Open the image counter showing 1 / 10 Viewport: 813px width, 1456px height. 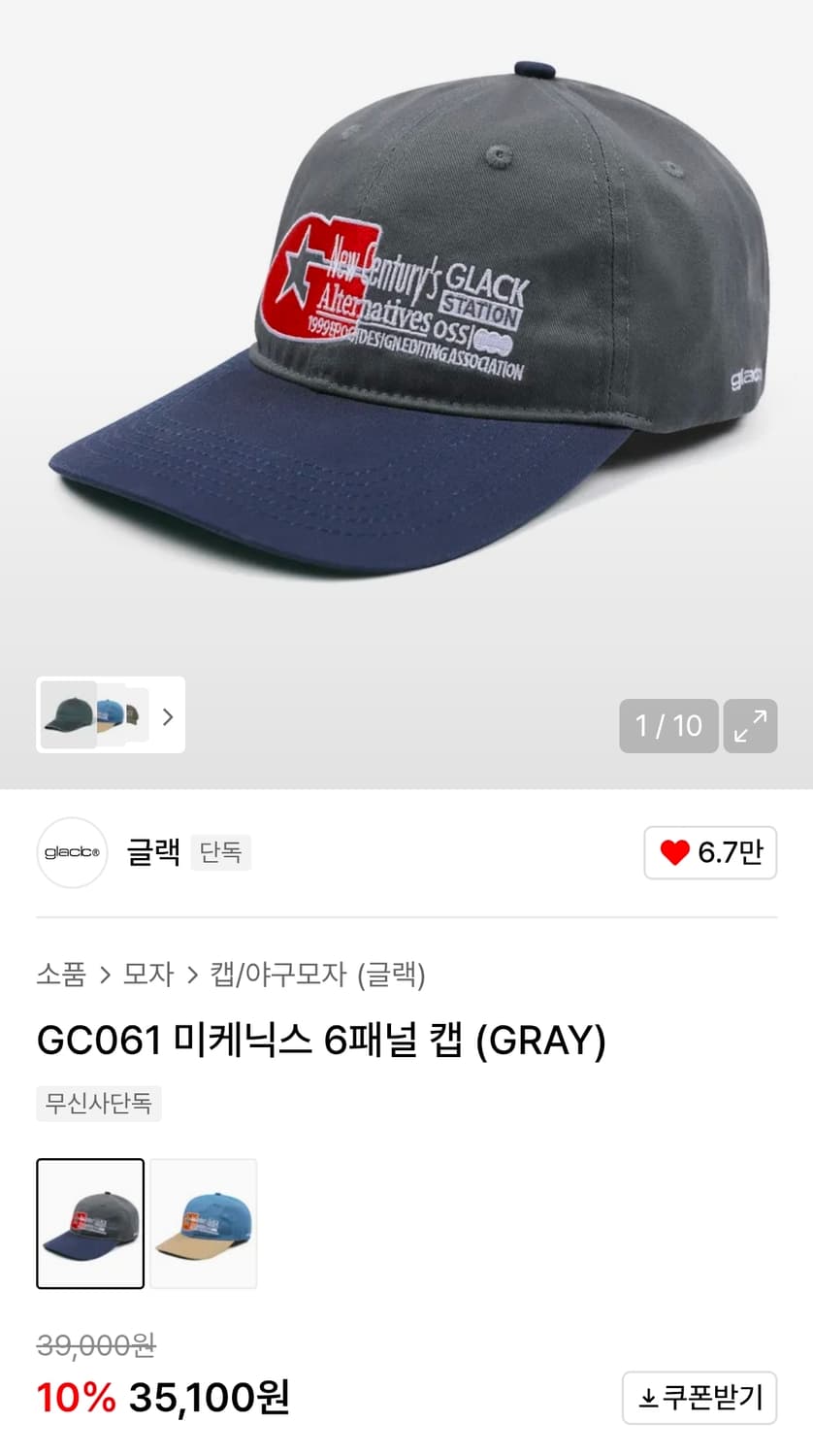pyautogui.click(x=667, y=725)
